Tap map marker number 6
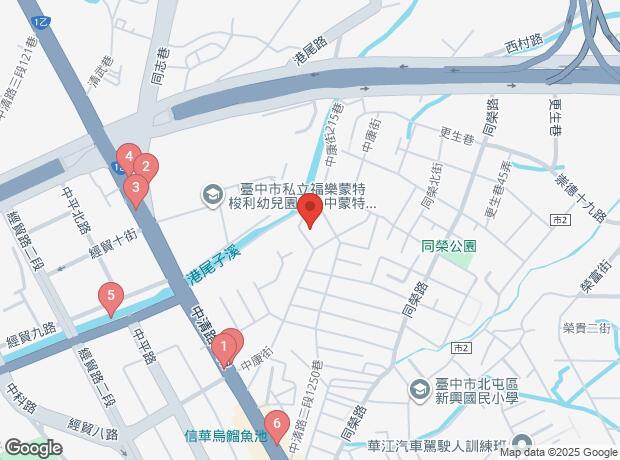Image resolution: width=620 pixels, height=460 pixels. coord(276,424)
